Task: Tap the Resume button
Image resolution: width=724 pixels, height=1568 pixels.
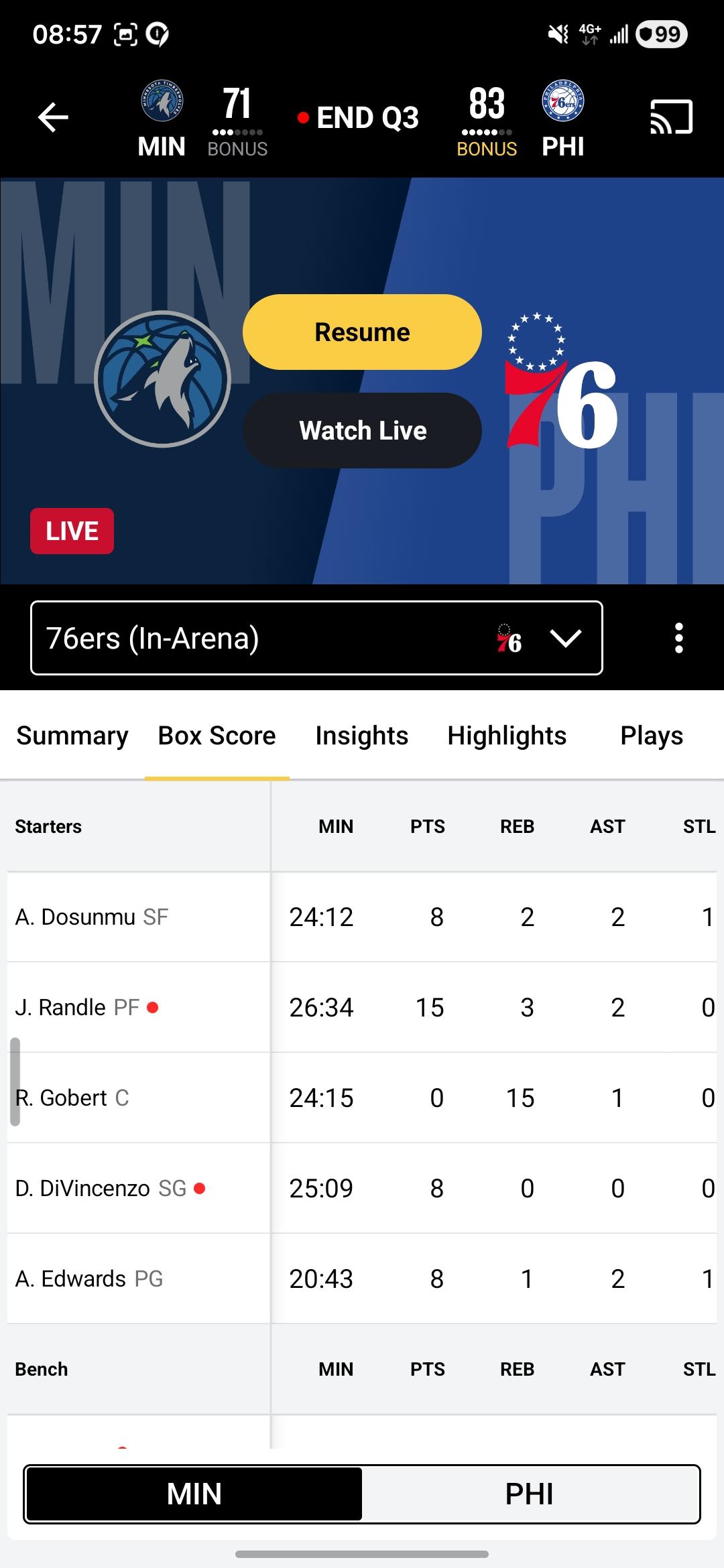Action: (362, 332)
